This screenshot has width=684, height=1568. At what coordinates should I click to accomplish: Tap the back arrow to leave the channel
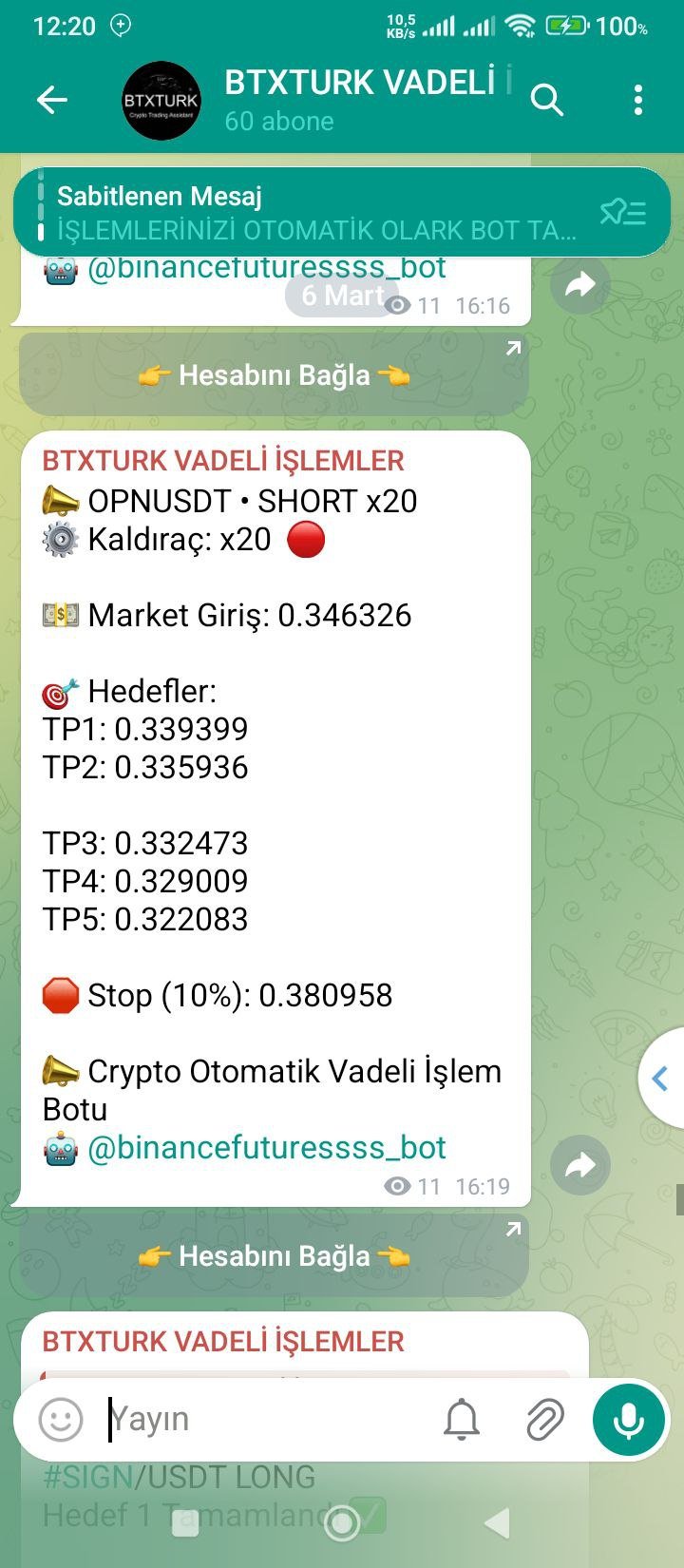tap(52, 100)
